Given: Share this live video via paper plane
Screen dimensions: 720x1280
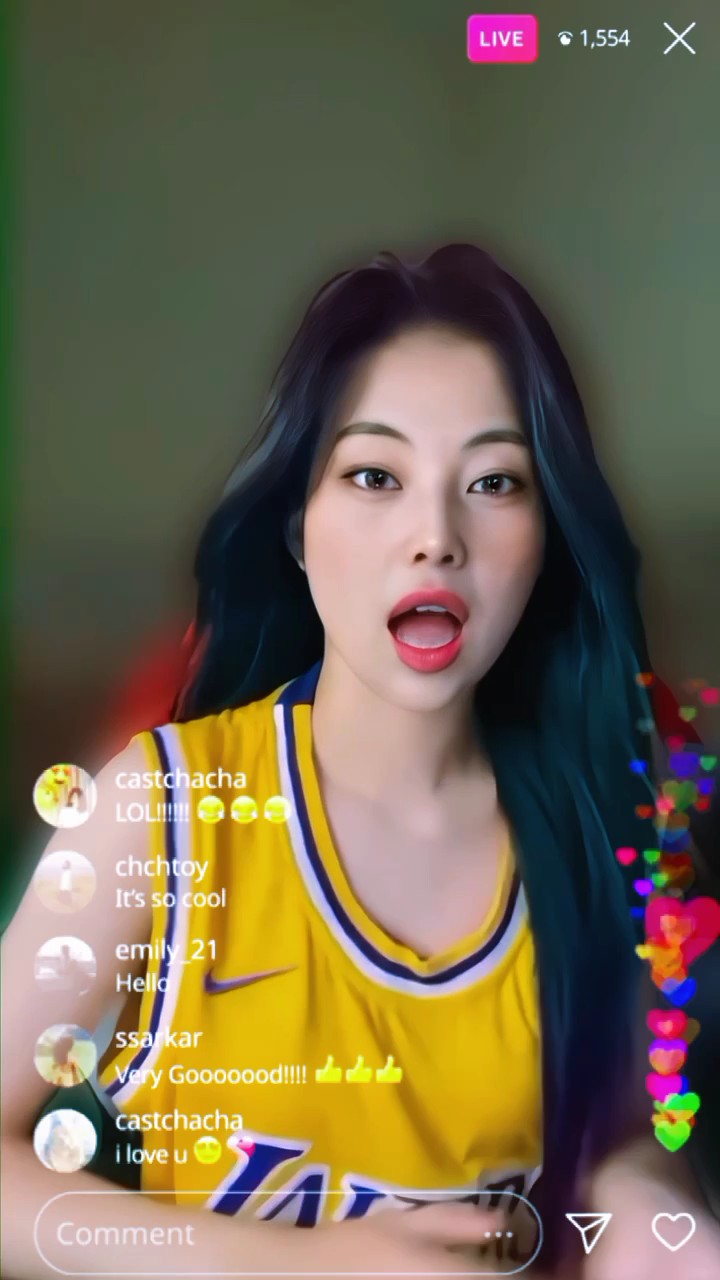Looking at the screenshot, I should tap(588, 1232).
